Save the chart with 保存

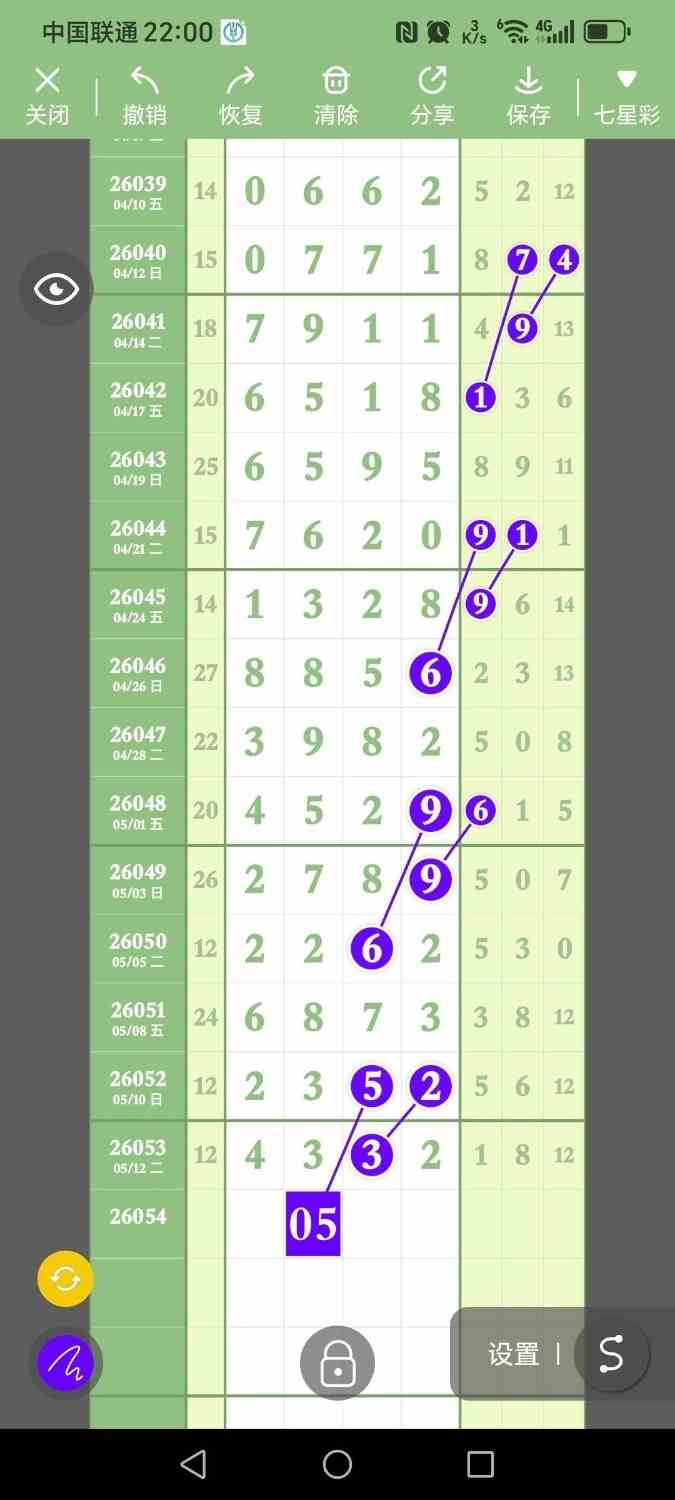tap(528, 97)
